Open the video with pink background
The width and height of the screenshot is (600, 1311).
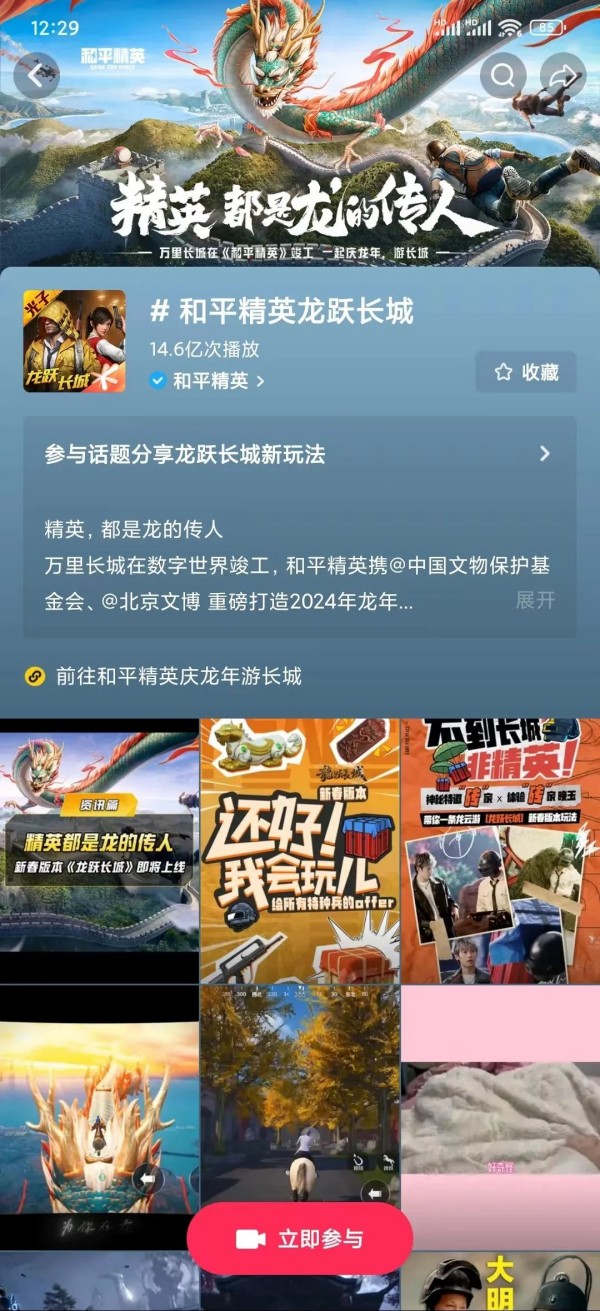[501, 1116]
